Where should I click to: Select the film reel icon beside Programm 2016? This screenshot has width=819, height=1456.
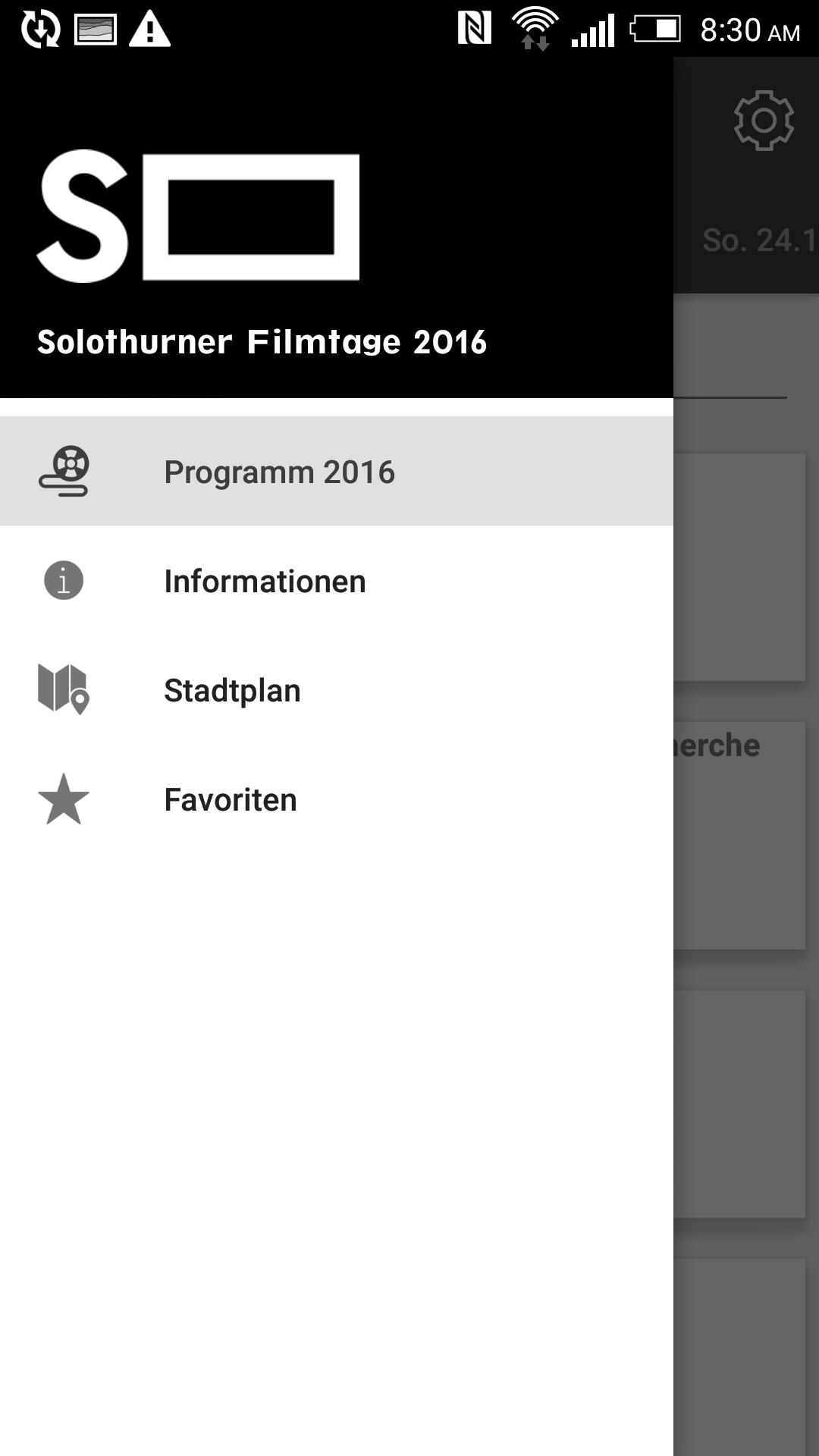click(63, 471)
